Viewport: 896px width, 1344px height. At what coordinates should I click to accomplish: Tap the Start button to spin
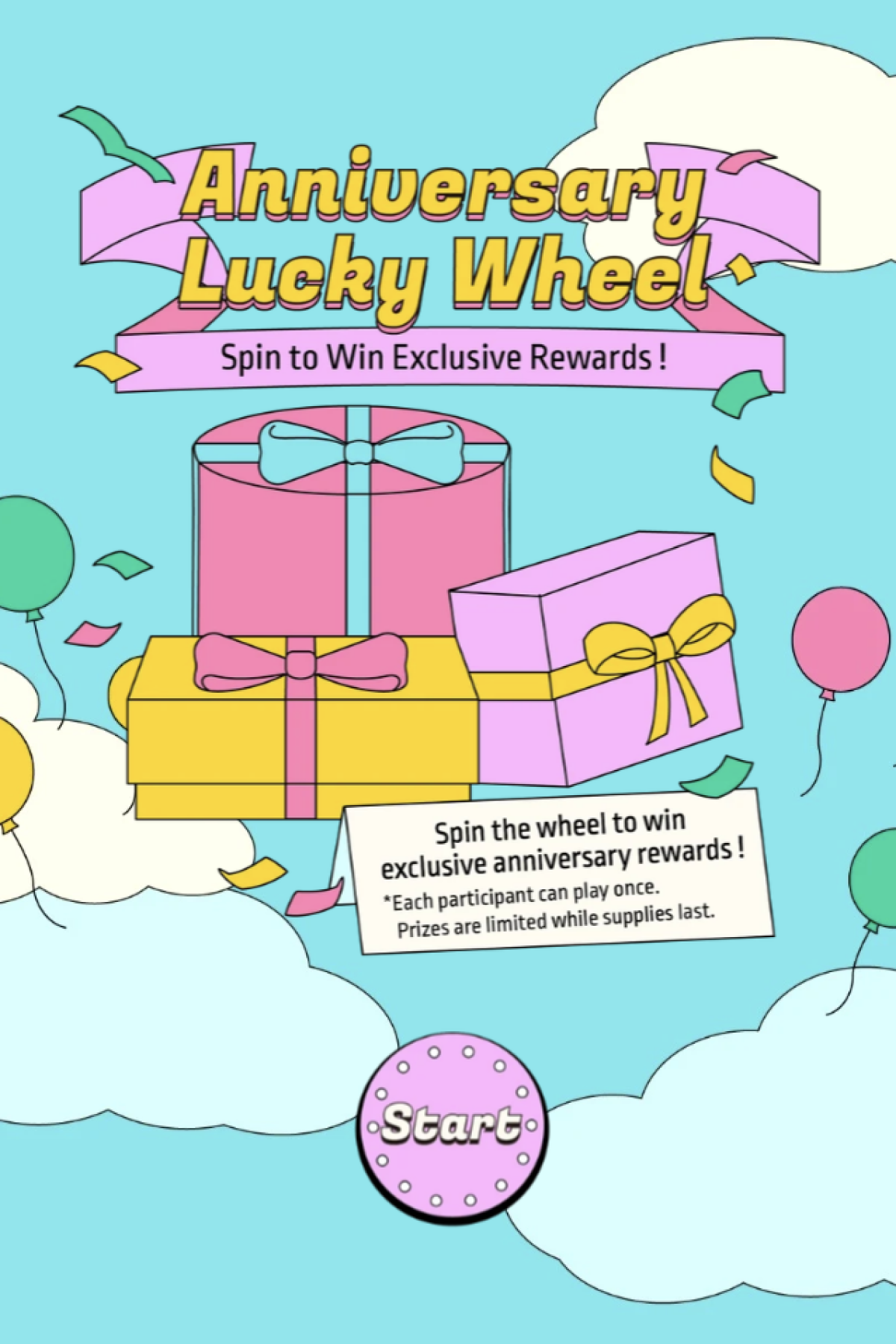pyautogui.click(x=452, y=1125)
